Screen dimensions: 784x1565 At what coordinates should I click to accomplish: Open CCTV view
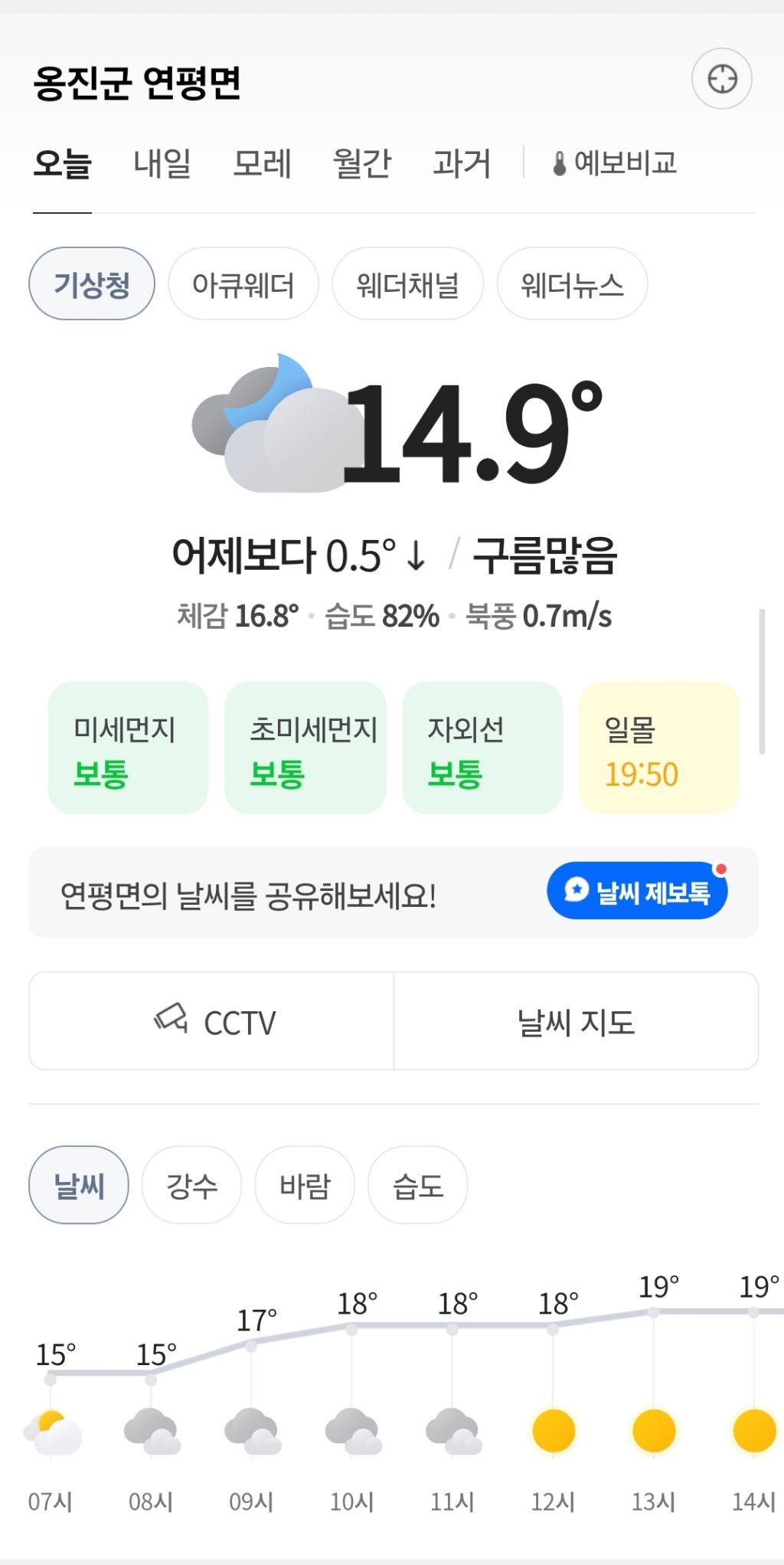pyautogui.click(x=211, y=1021)
